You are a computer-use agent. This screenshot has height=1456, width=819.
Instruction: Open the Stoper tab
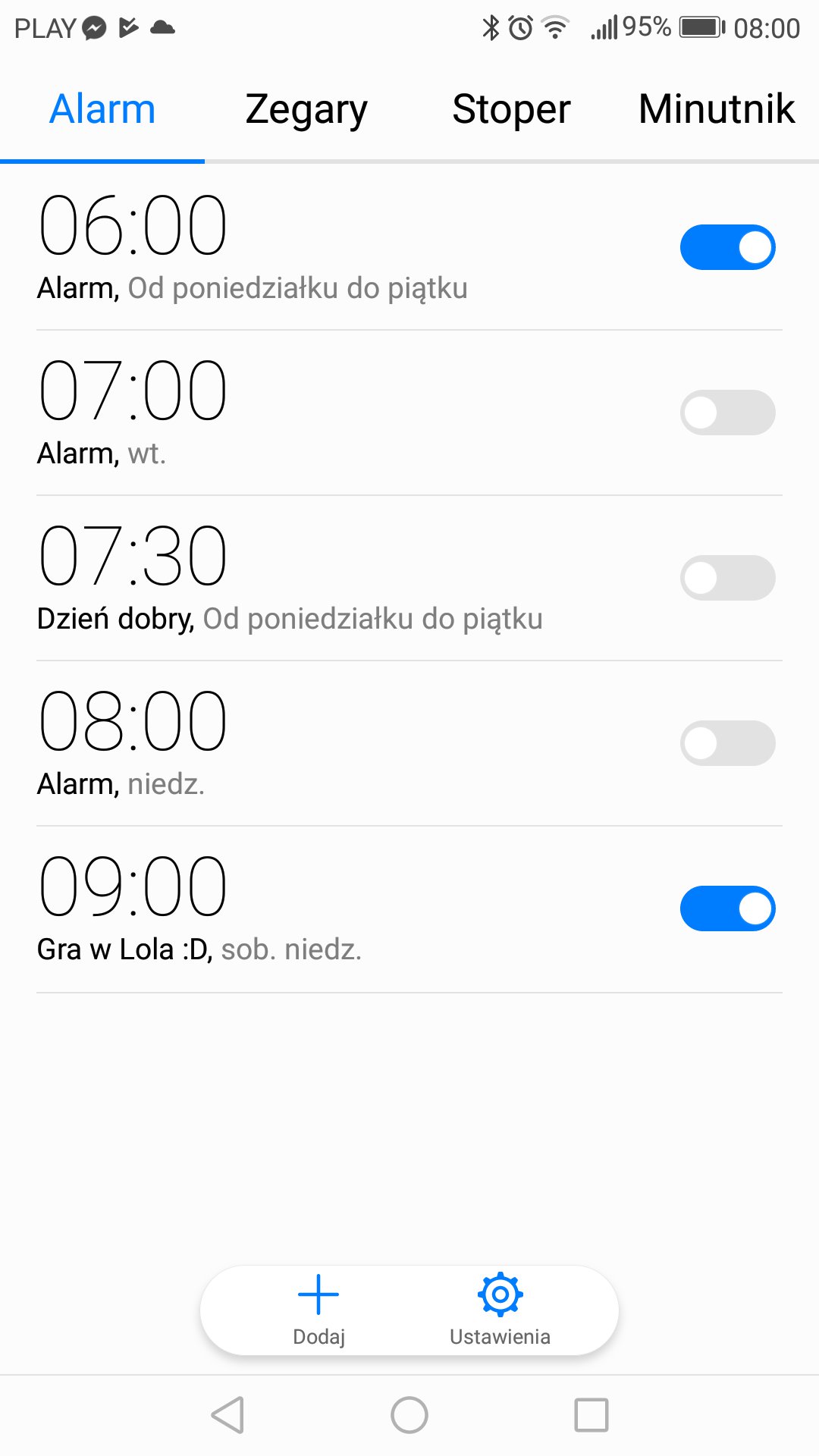pos(511,109)
